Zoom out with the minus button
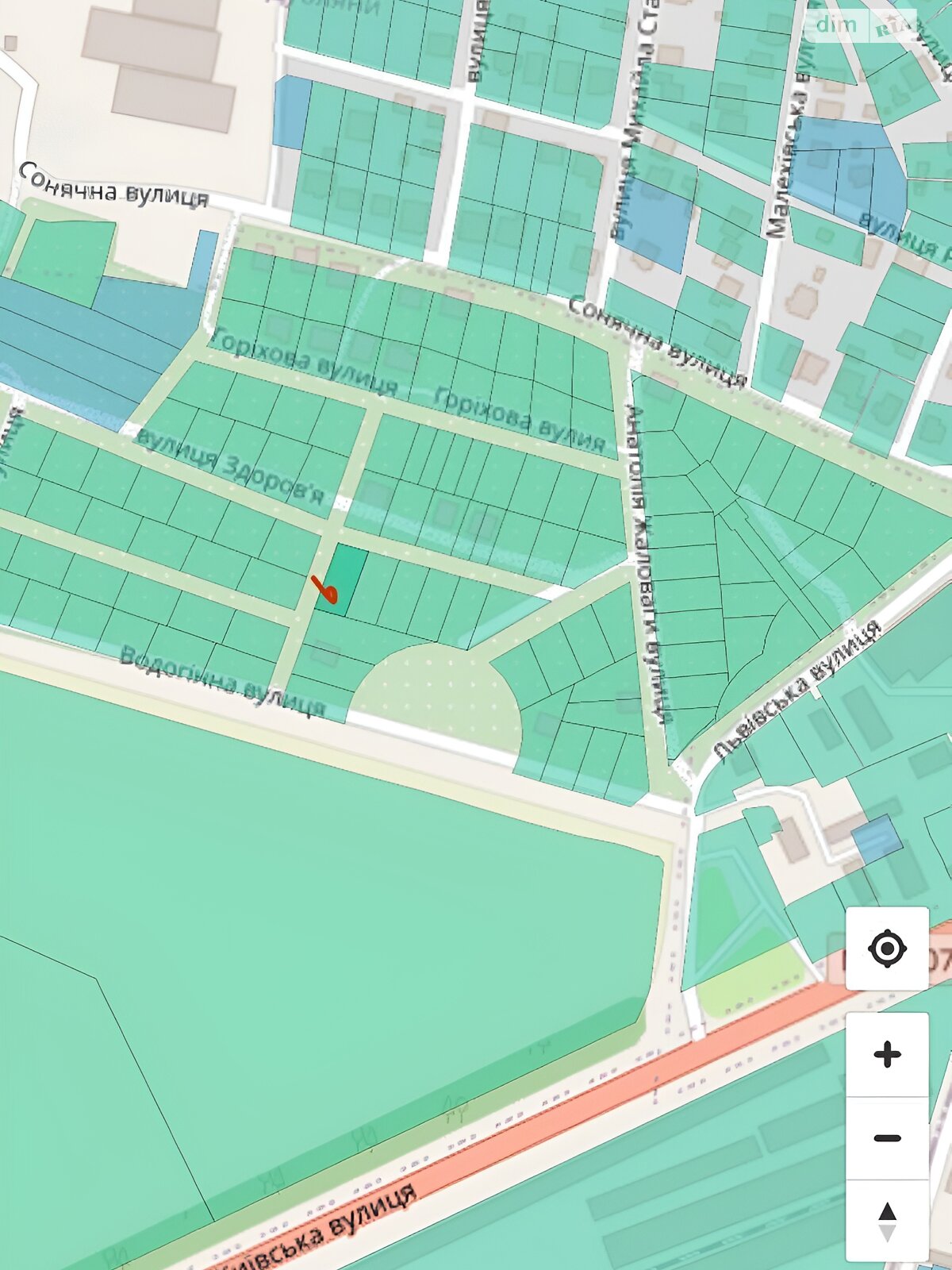This screenshot has height=1270, width=952. point(887,1138)
